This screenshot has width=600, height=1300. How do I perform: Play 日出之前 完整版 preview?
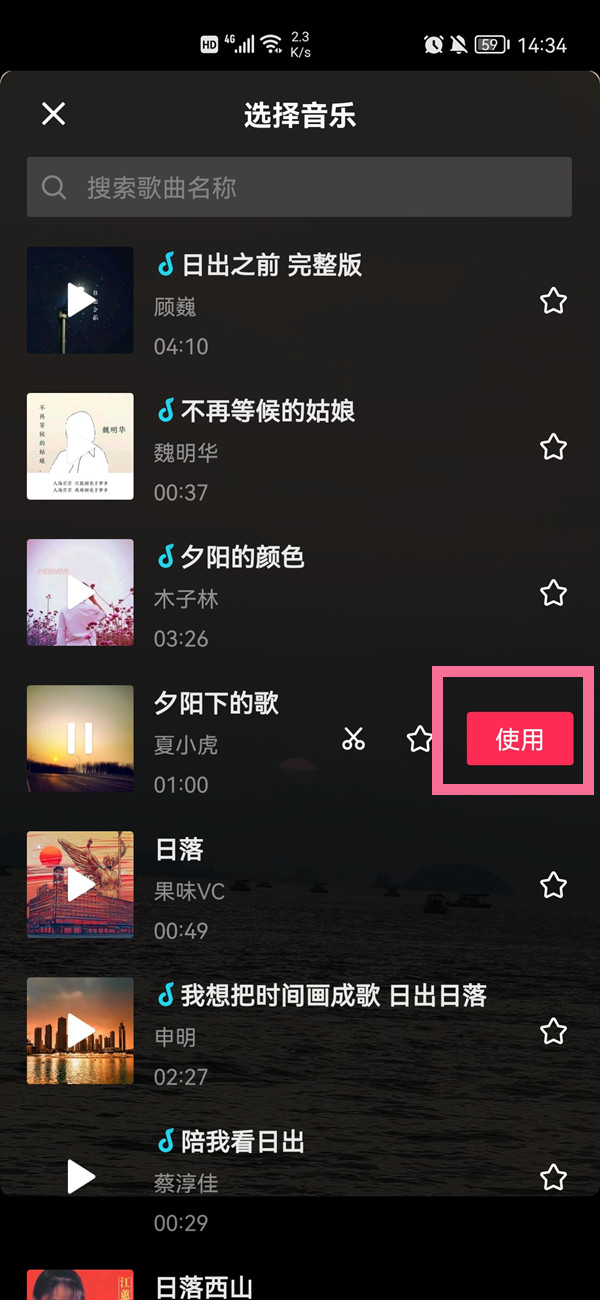pos(80,300)
